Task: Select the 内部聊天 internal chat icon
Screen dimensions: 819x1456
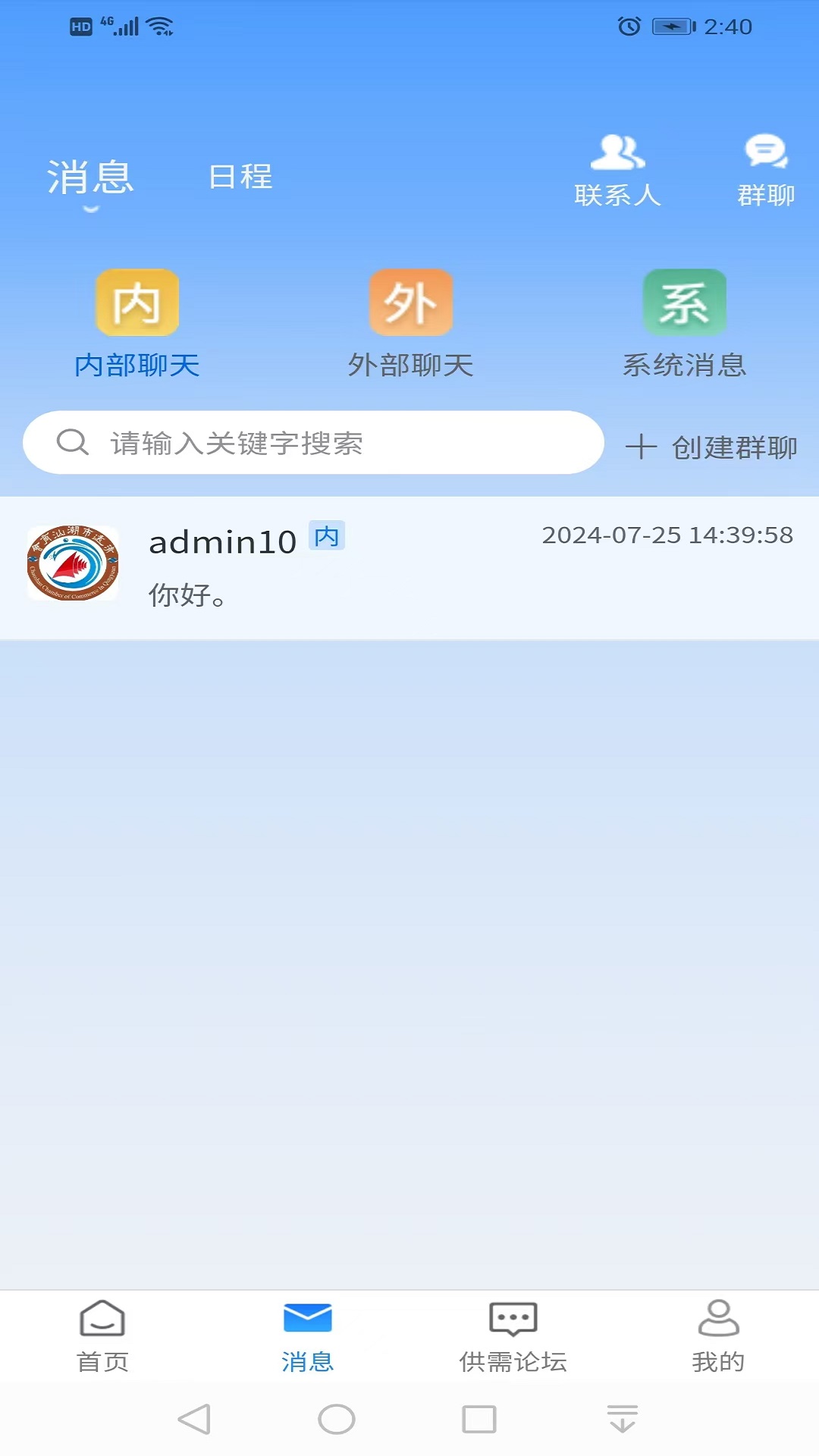Action: coord(136,303)
